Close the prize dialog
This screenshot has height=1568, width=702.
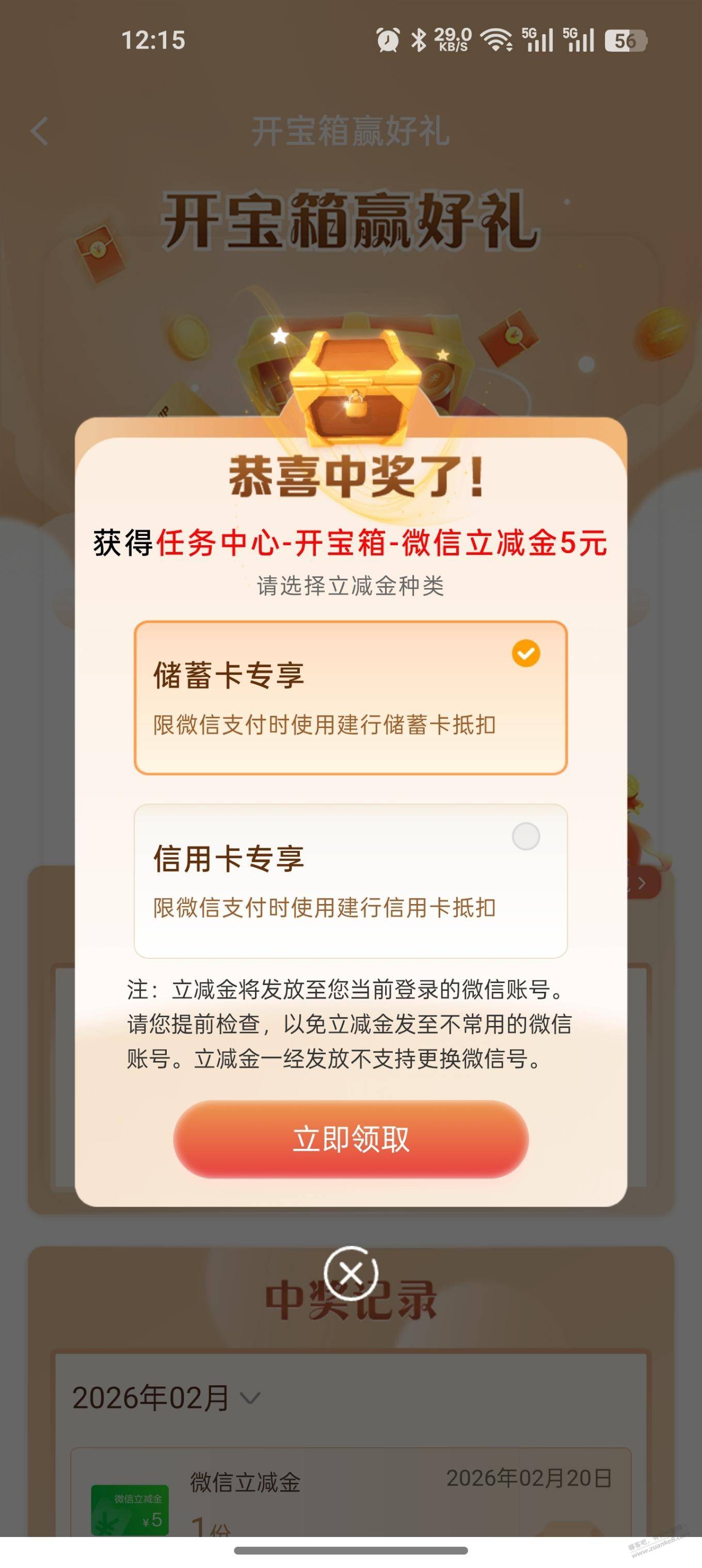(350, 1273)
